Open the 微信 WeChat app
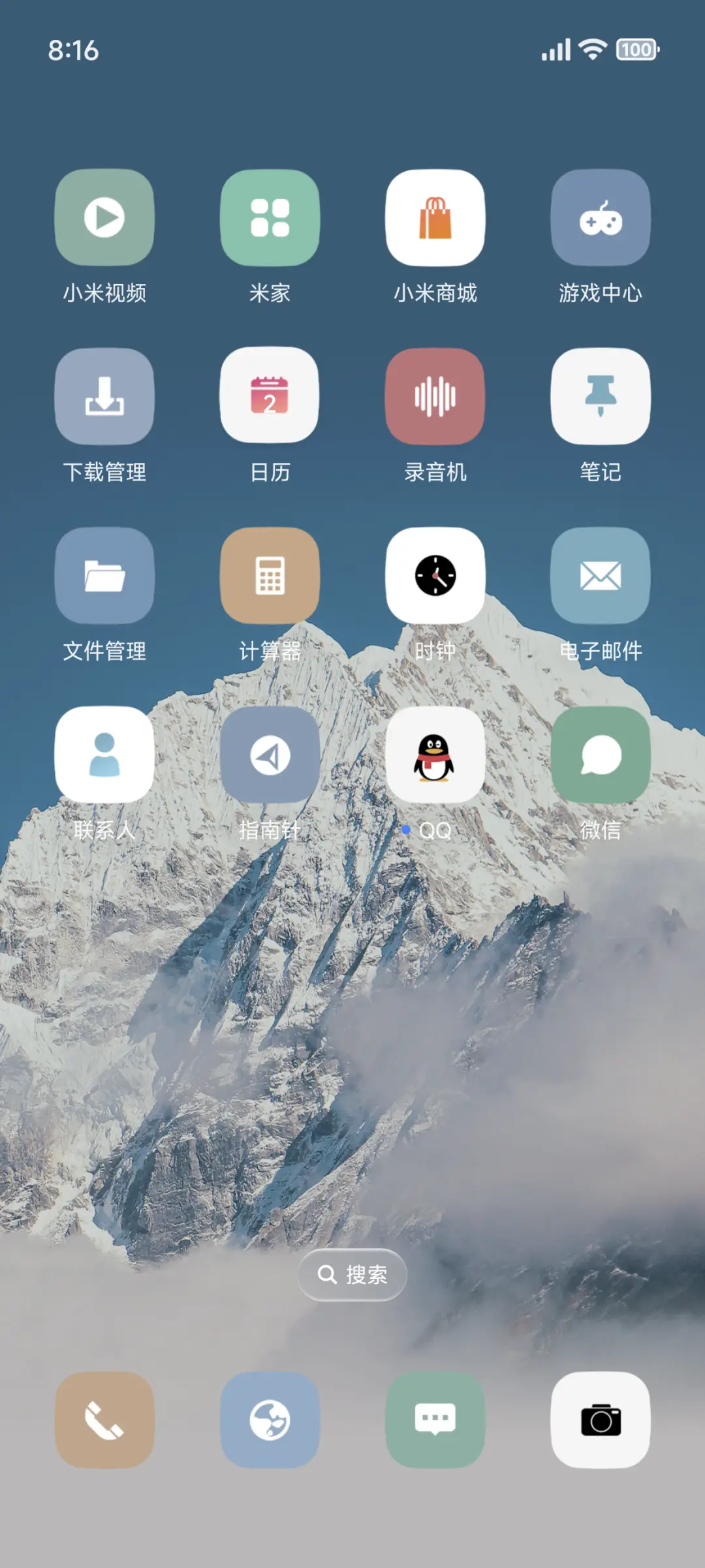 600,754
